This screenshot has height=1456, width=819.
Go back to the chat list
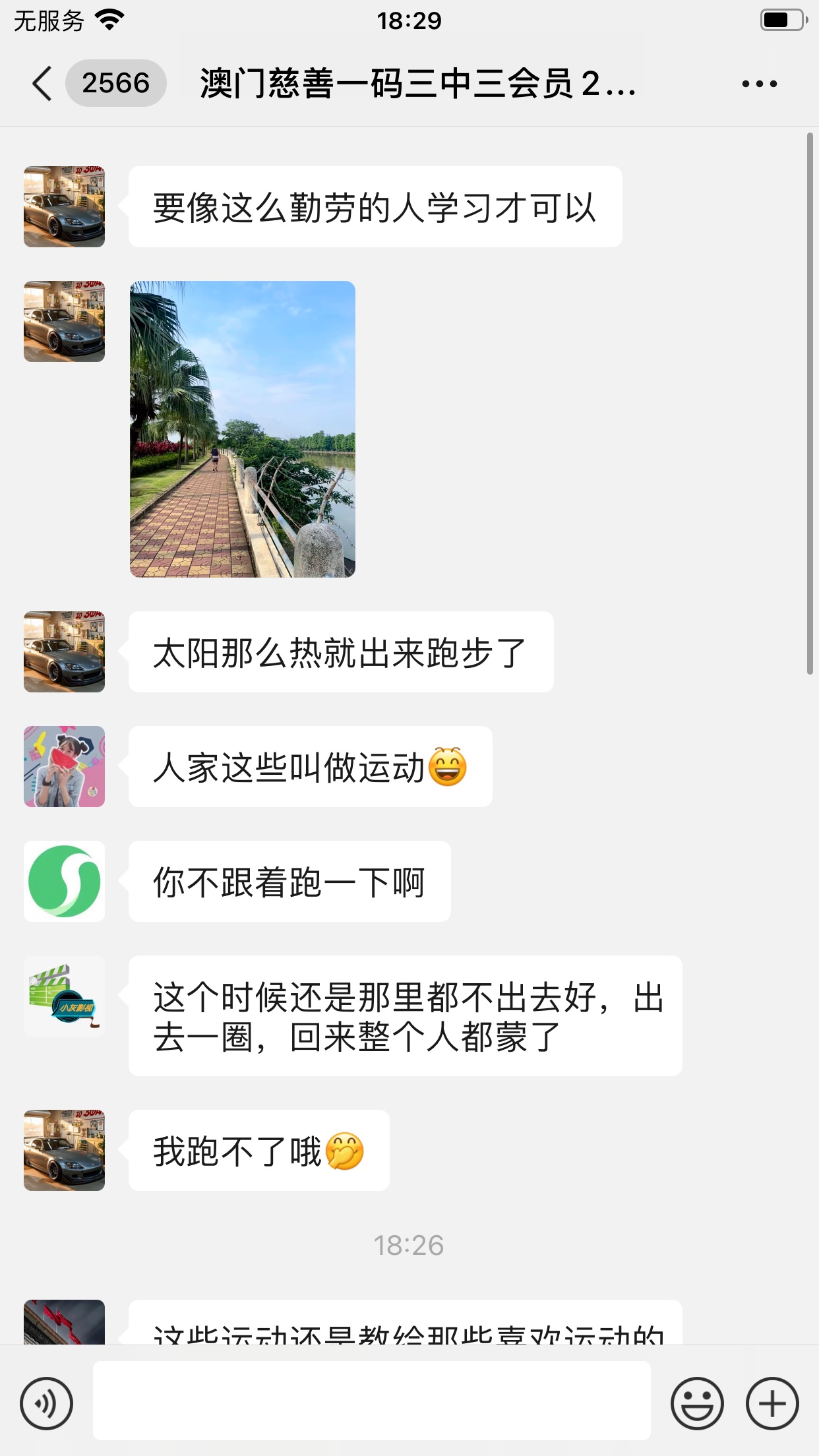click(42, 84)
